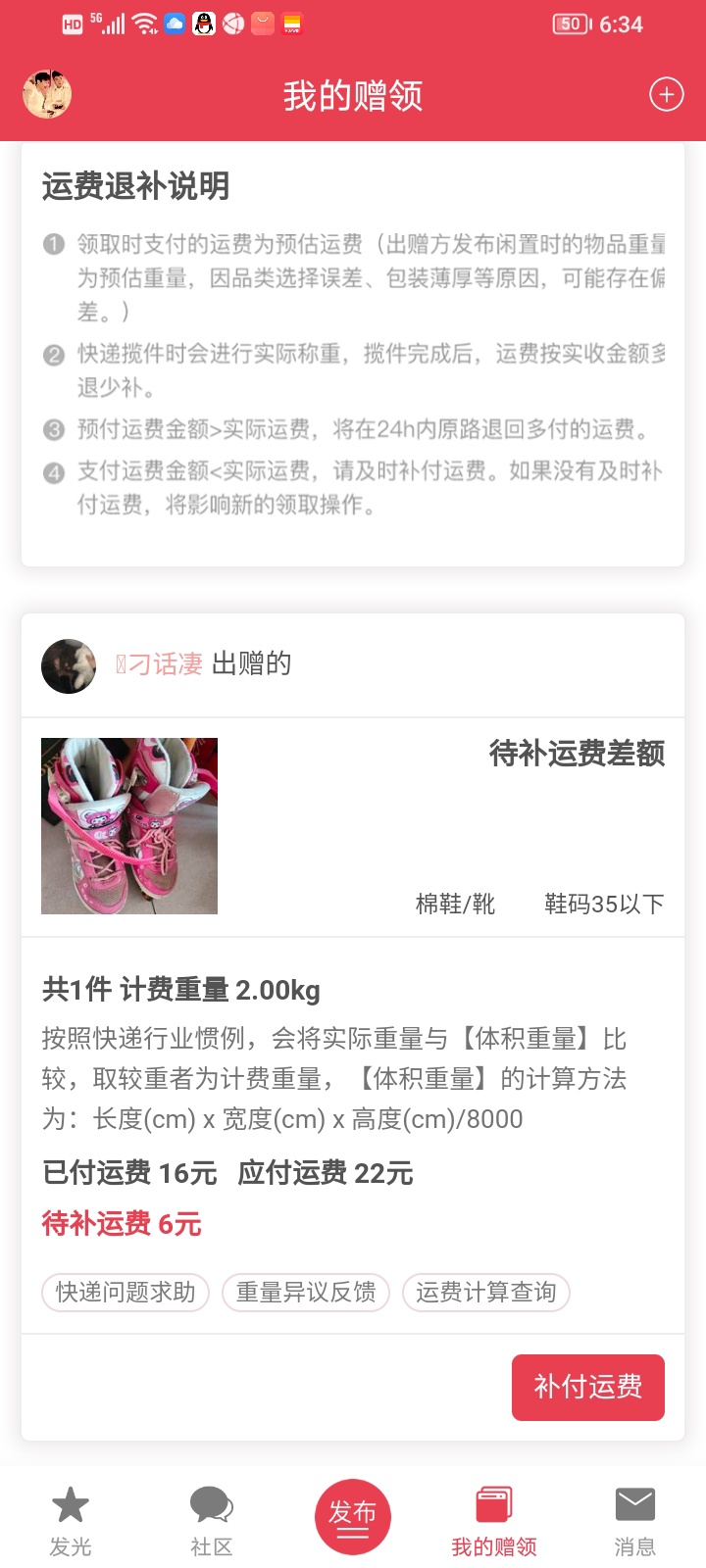Check 运费计算查询
The height and width of the screenshot is (1568, 706).
click(x=486, y=1293)
